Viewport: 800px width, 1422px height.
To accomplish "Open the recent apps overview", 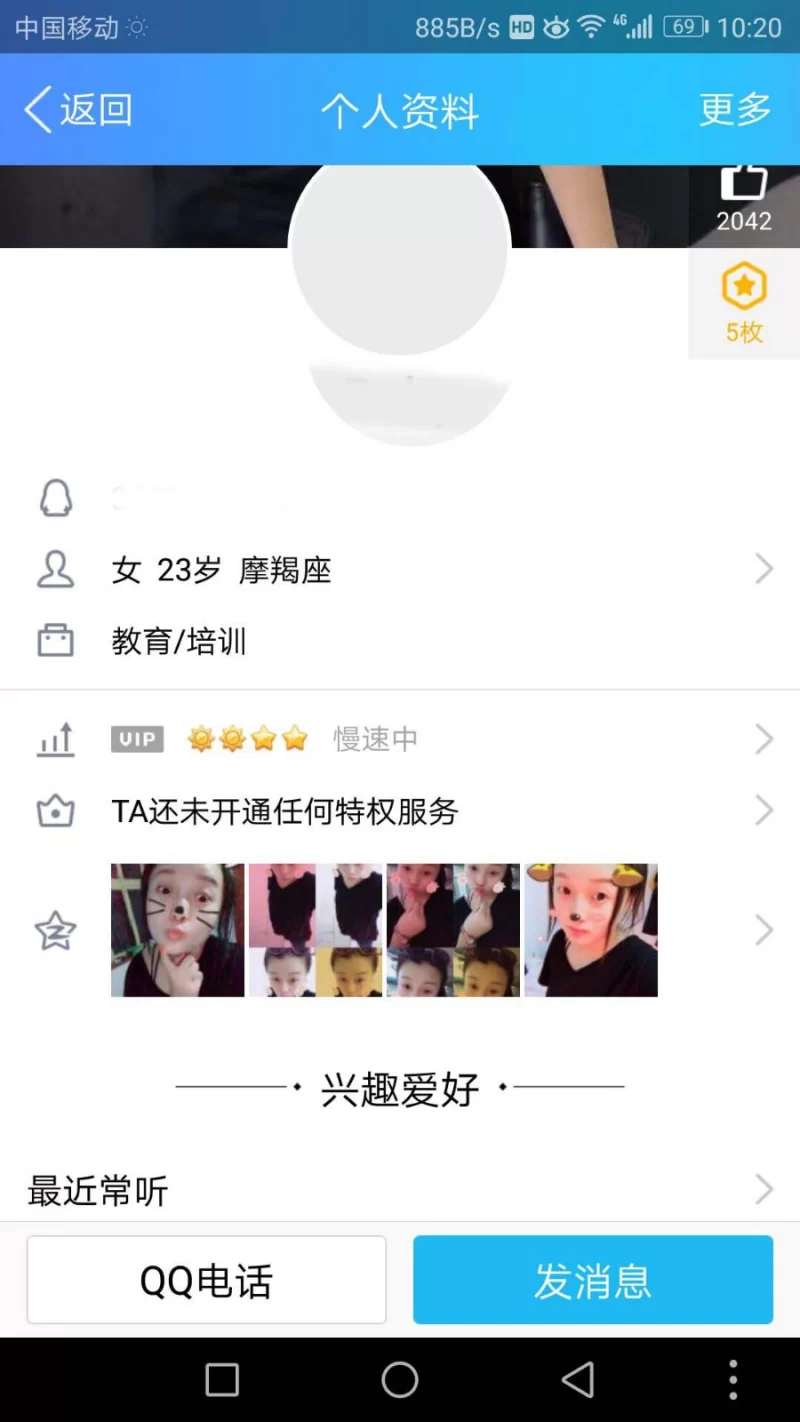I will [222, 1380].
